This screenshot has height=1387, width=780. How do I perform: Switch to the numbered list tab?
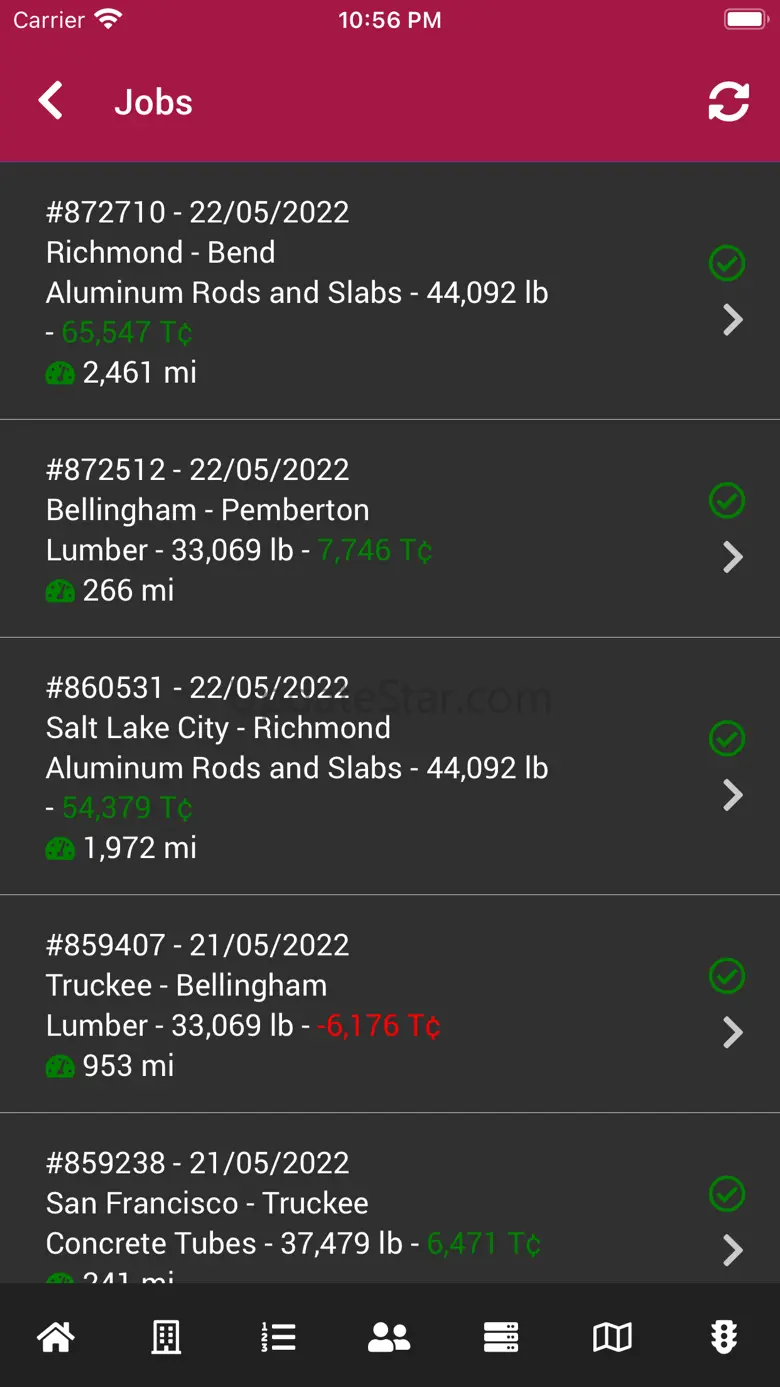pos(278,1336)
